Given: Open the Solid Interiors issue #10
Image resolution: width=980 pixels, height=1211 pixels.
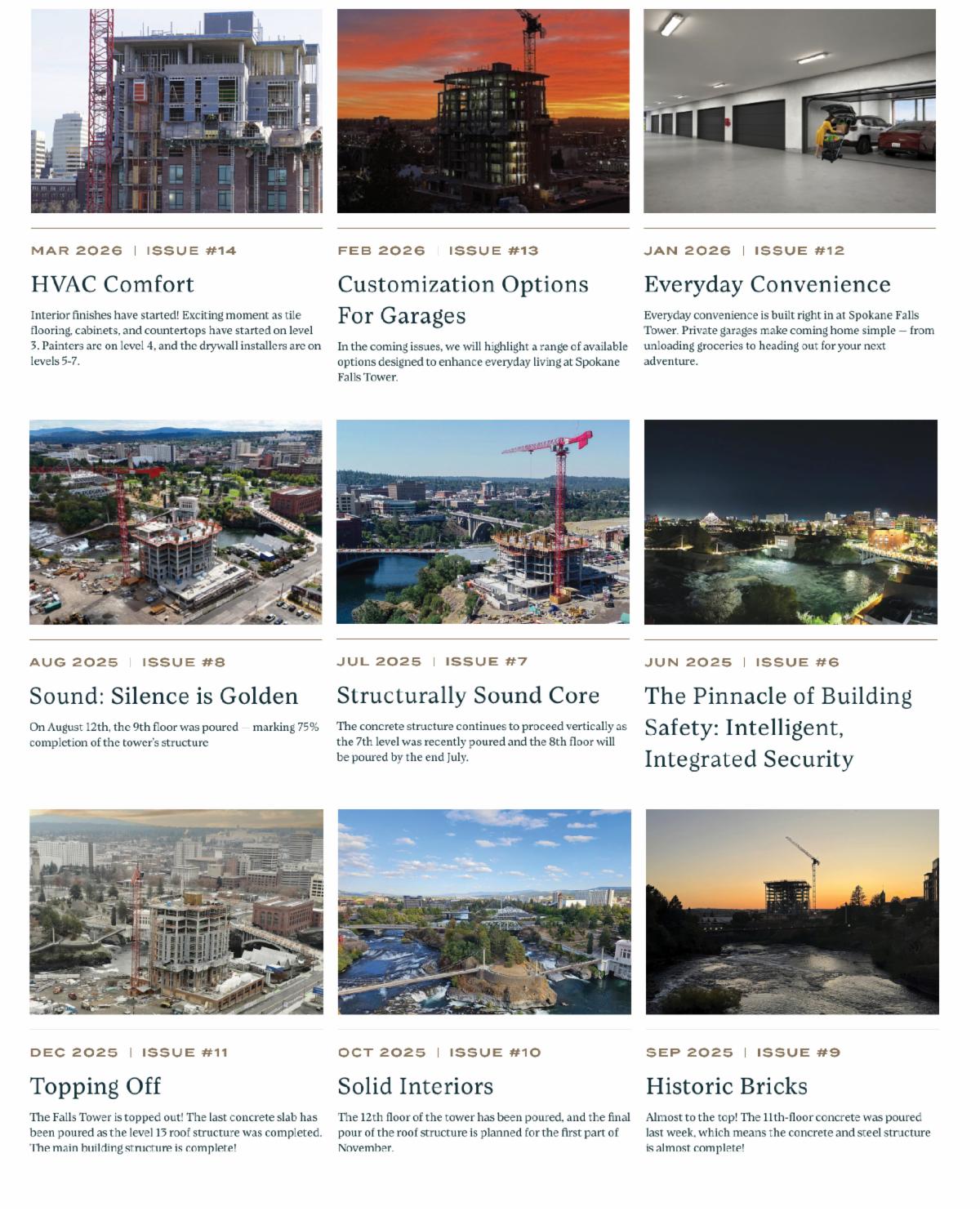Looking at the screenshot, I should [416, 1086].
